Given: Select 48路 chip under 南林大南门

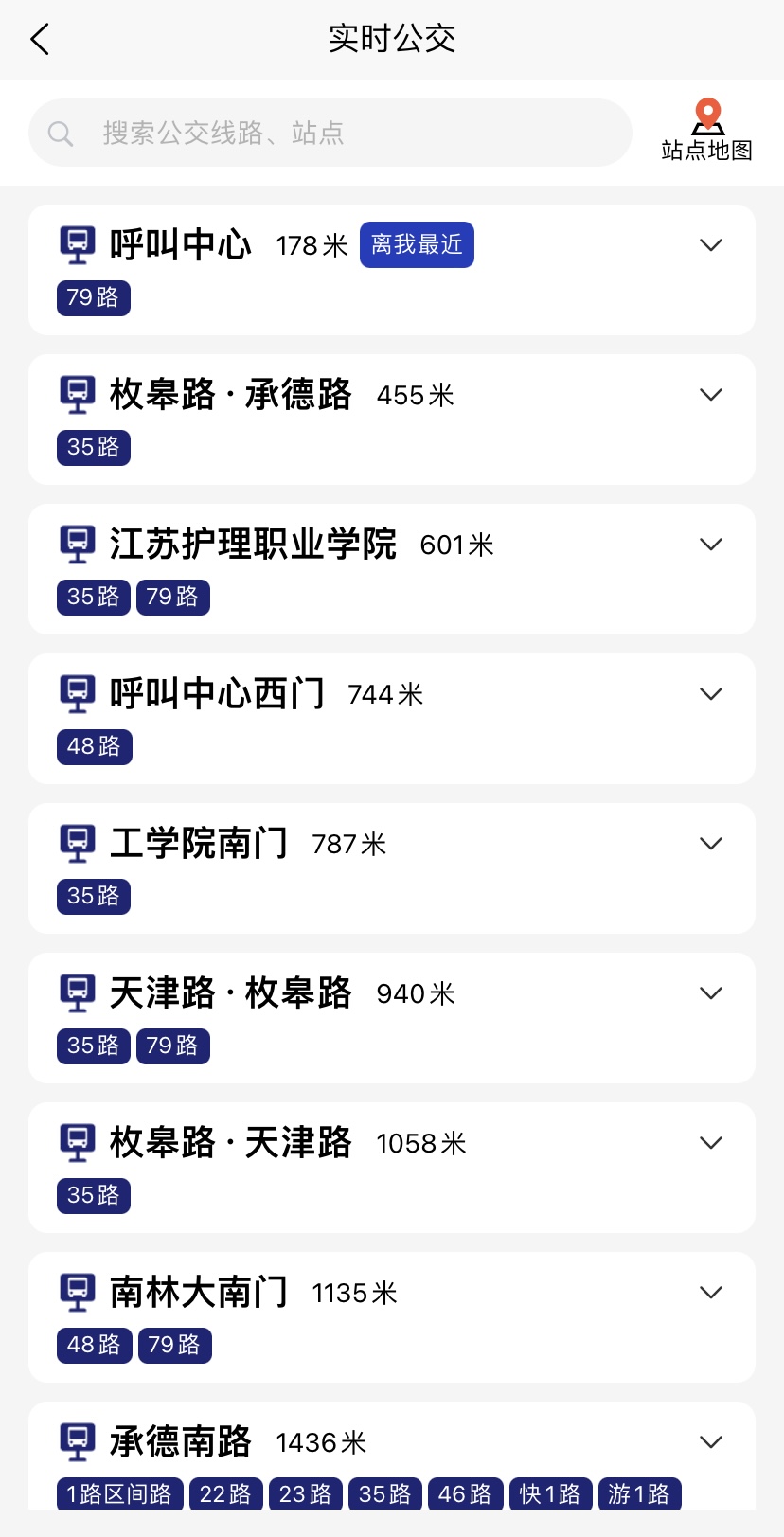Looking at the screenshot, I should pyautogui.click(x=95, y=1345).
